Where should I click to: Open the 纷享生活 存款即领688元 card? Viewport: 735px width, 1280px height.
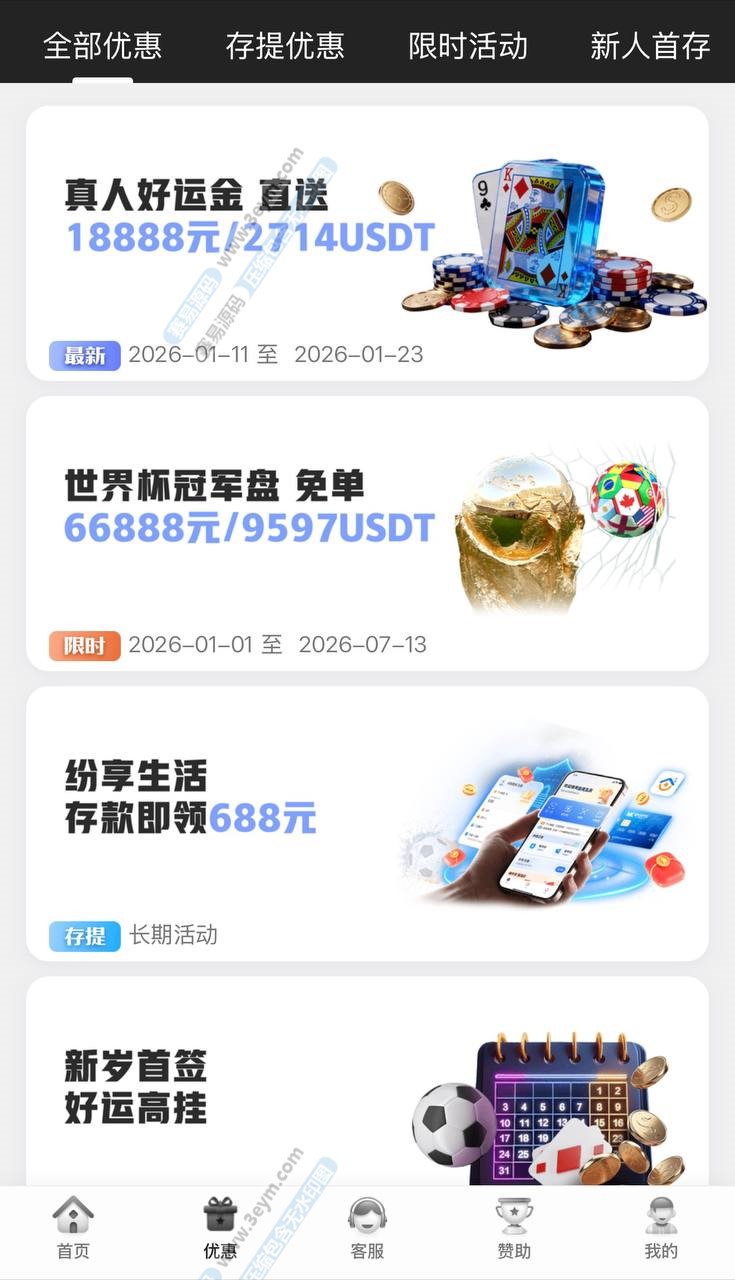tap(367, 823)
